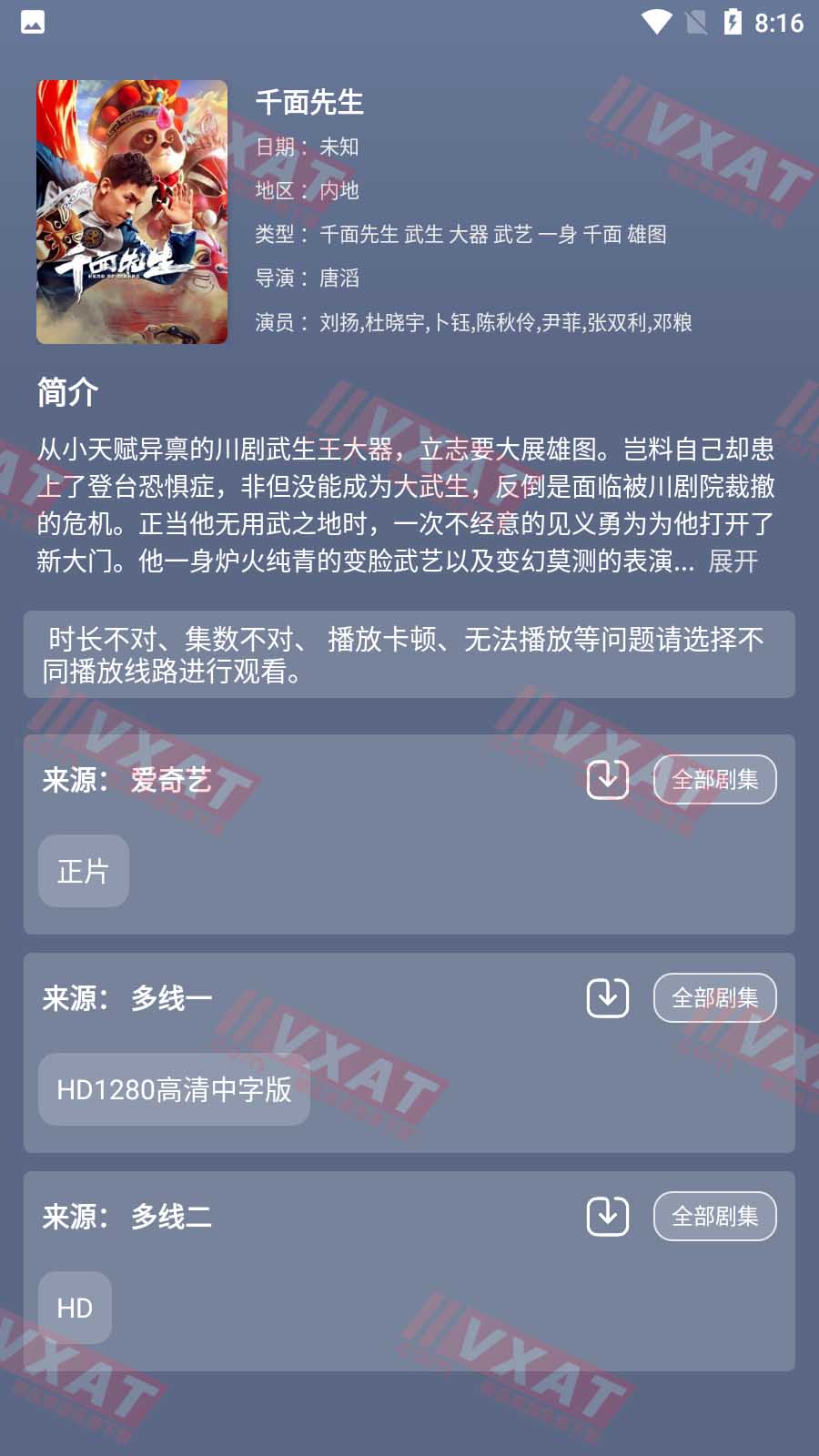Screen dimensions: 819x1456
Task: Tap the download icon for 多线二 source
Action: 608,1216
